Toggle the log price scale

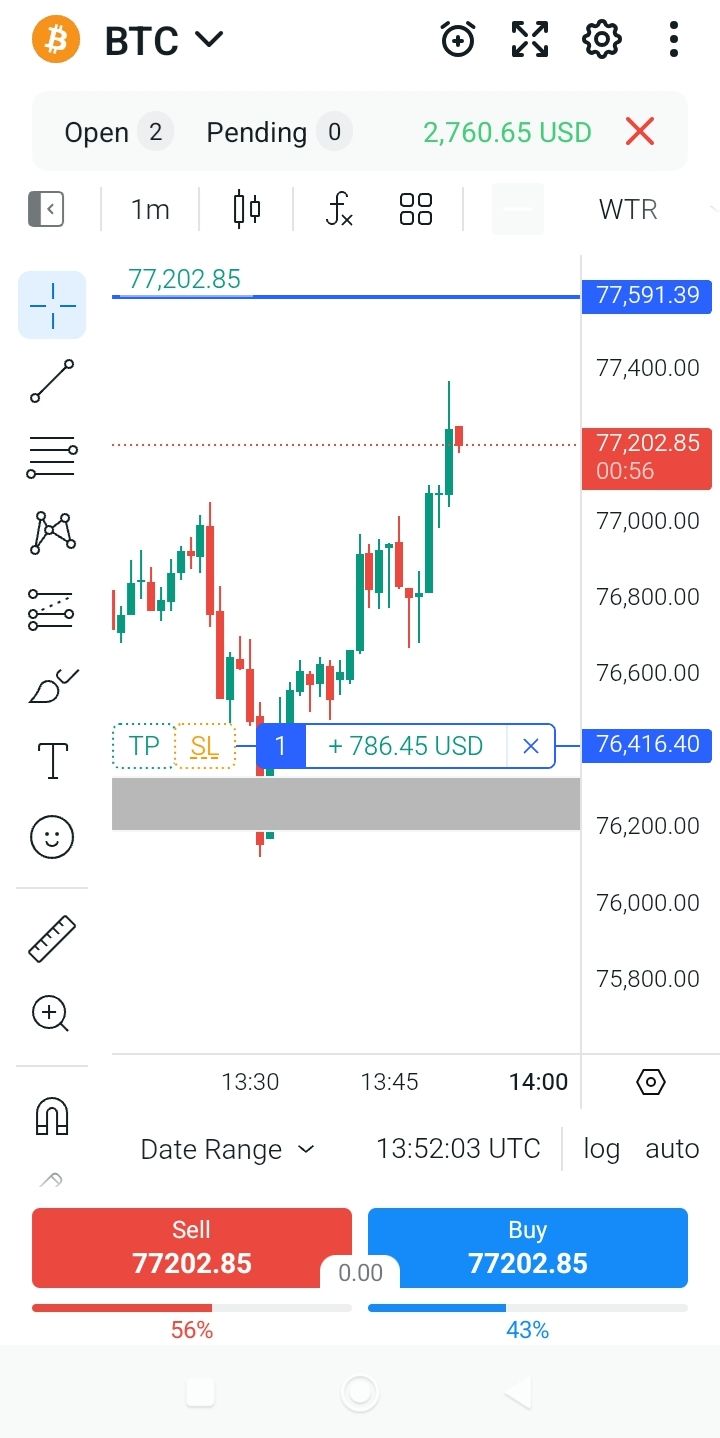601,1149
